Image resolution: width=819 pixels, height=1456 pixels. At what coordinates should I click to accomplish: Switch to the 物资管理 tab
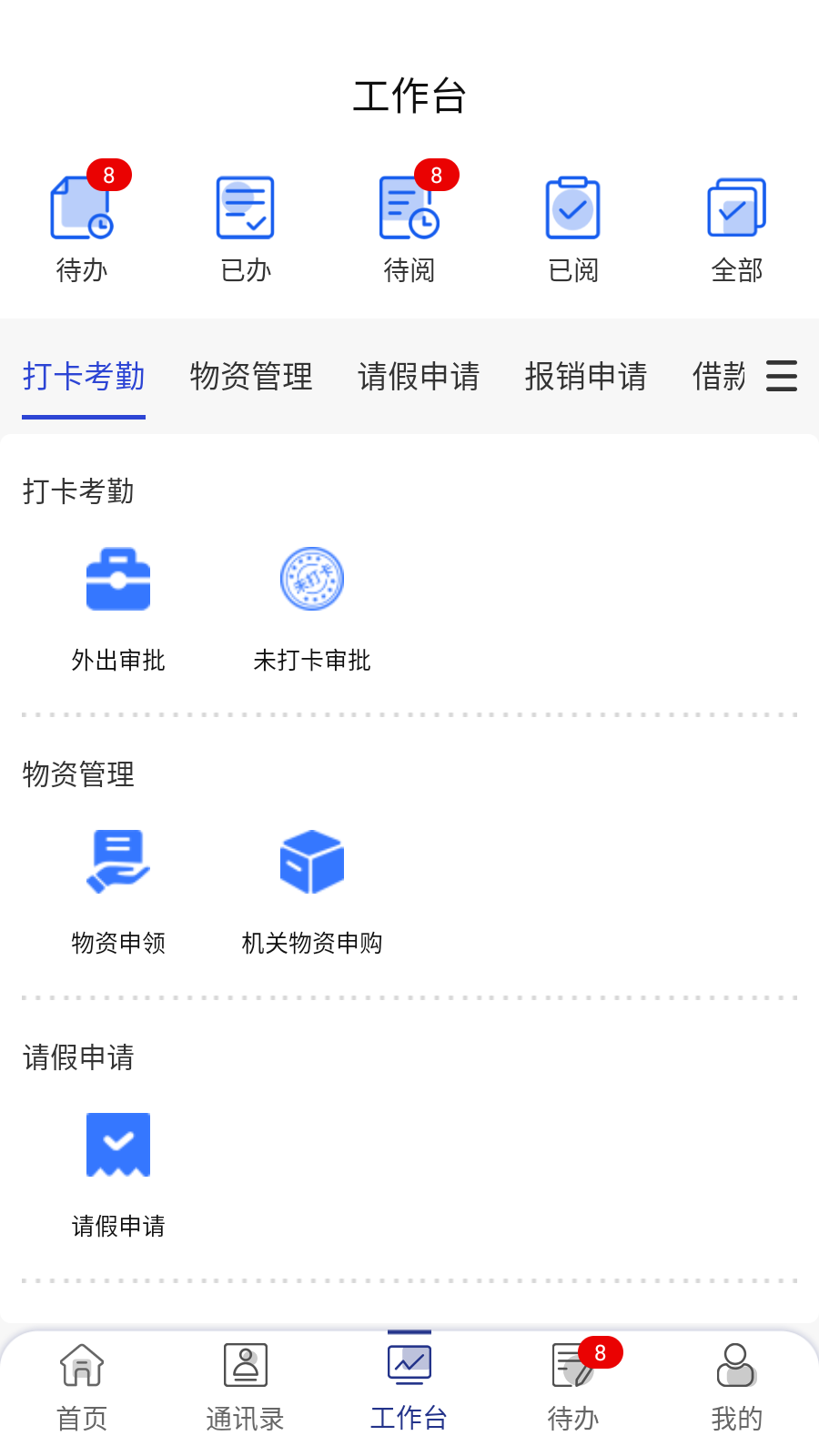click(x=251, y=376)
